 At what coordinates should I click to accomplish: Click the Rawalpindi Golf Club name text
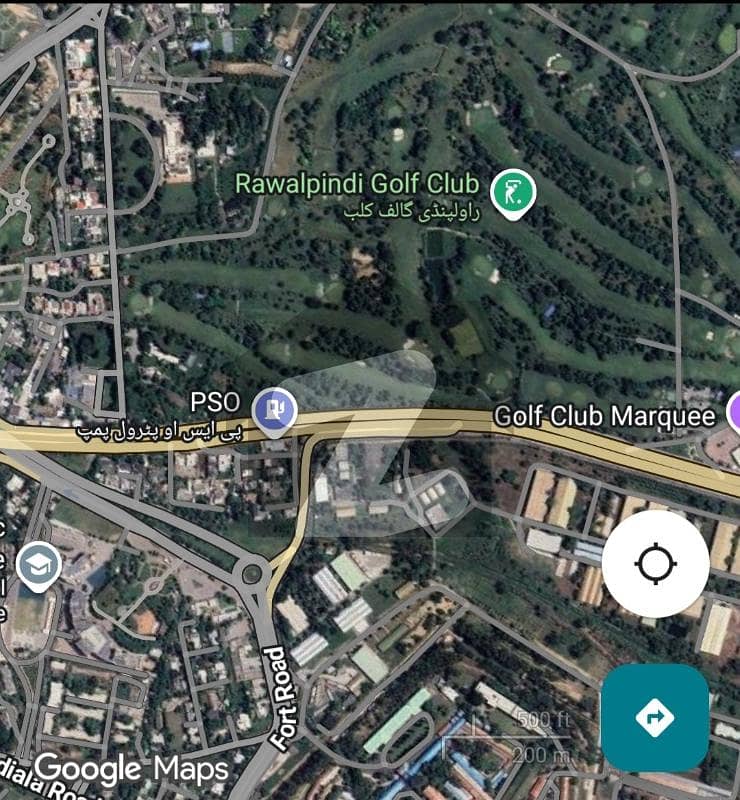[x=359, y=183]
